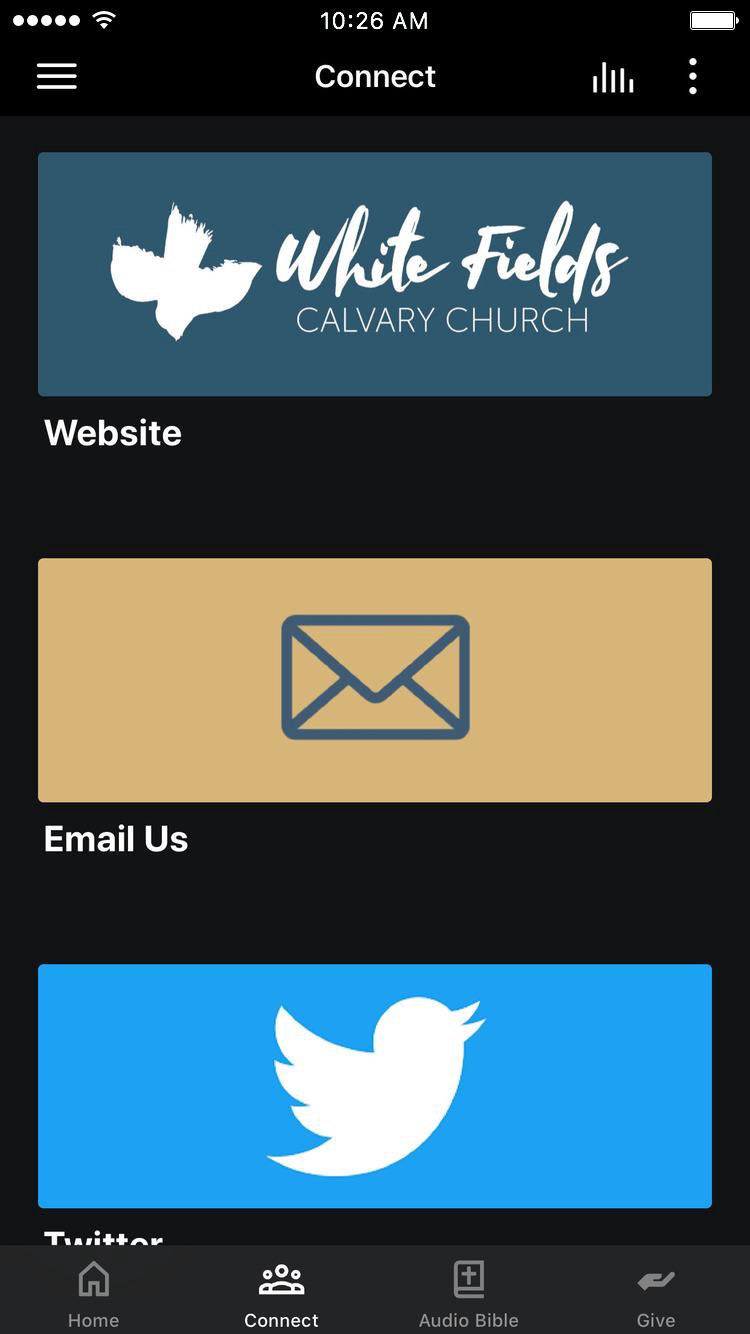This screenshot has width=750, height=1334.
Task: Open the White Fields Website card
Action: point(375,274)
